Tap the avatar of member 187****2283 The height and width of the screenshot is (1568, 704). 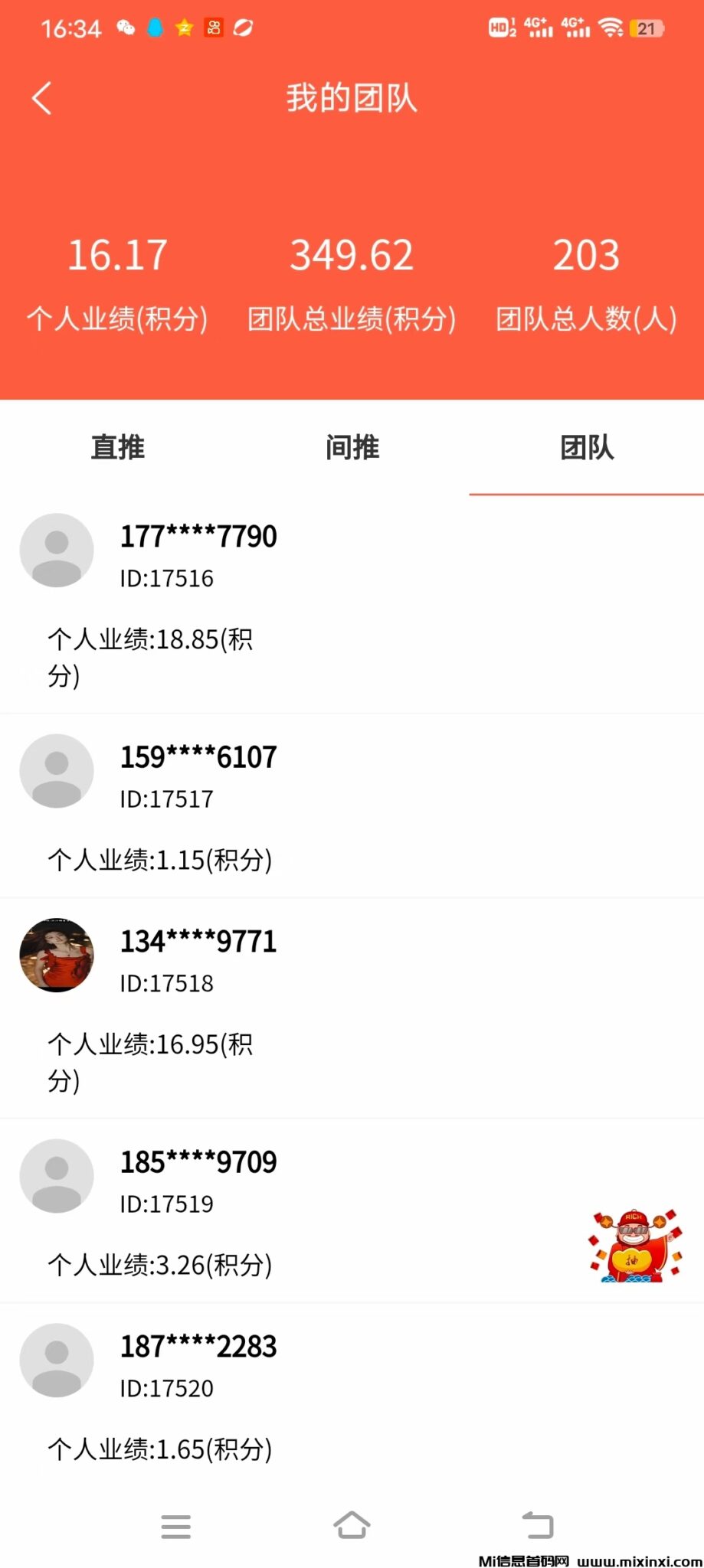pos(57,1361)
